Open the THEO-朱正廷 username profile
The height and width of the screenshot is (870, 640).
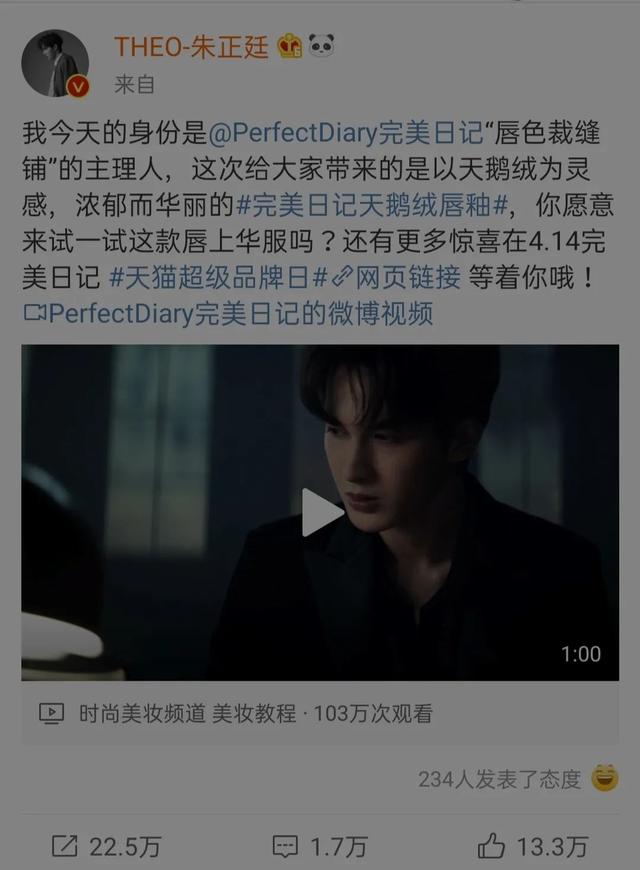pyautogui.click(x=190, y=46)
